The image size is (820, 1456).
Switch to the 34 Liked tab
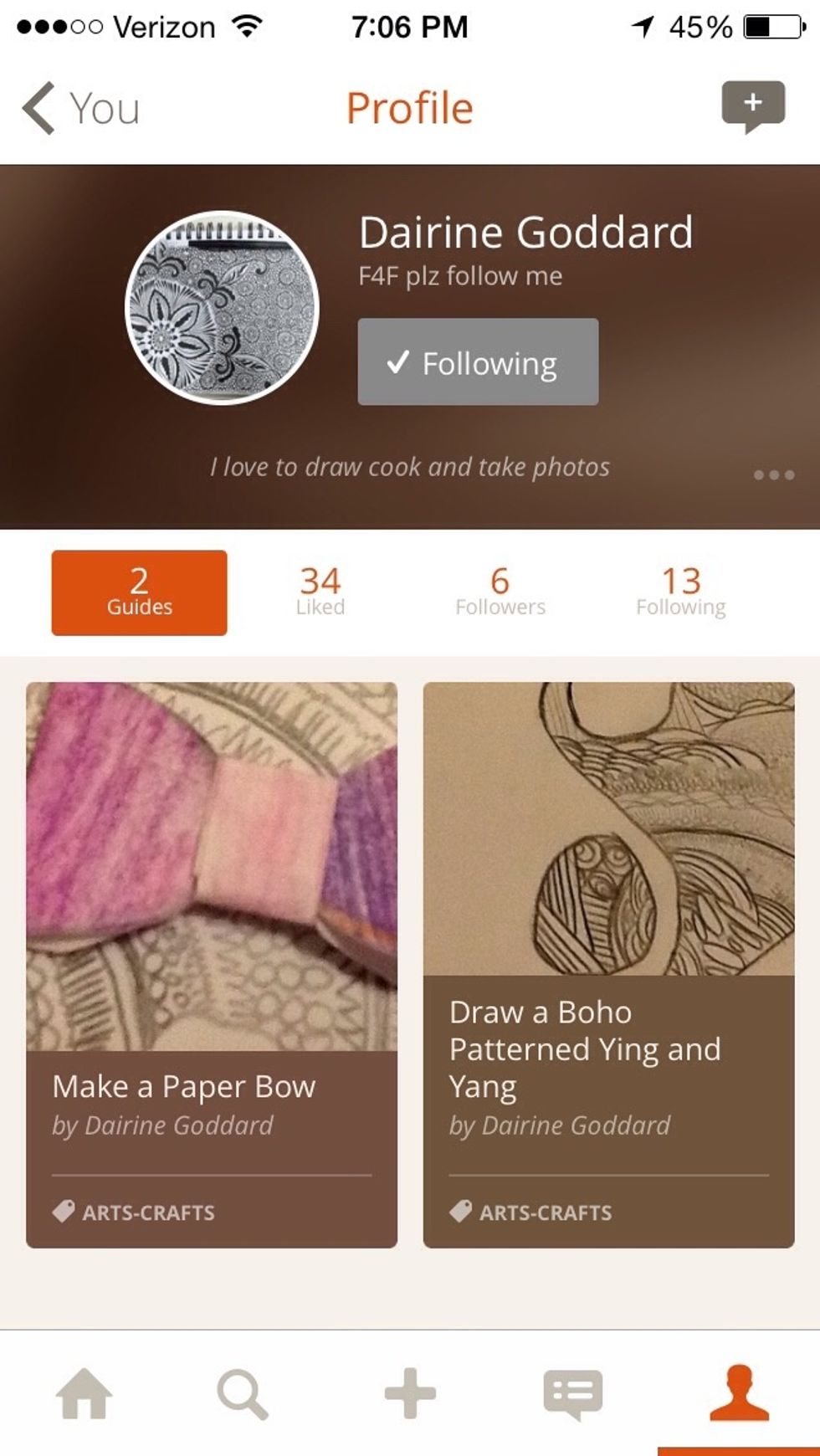click(320, 592)
